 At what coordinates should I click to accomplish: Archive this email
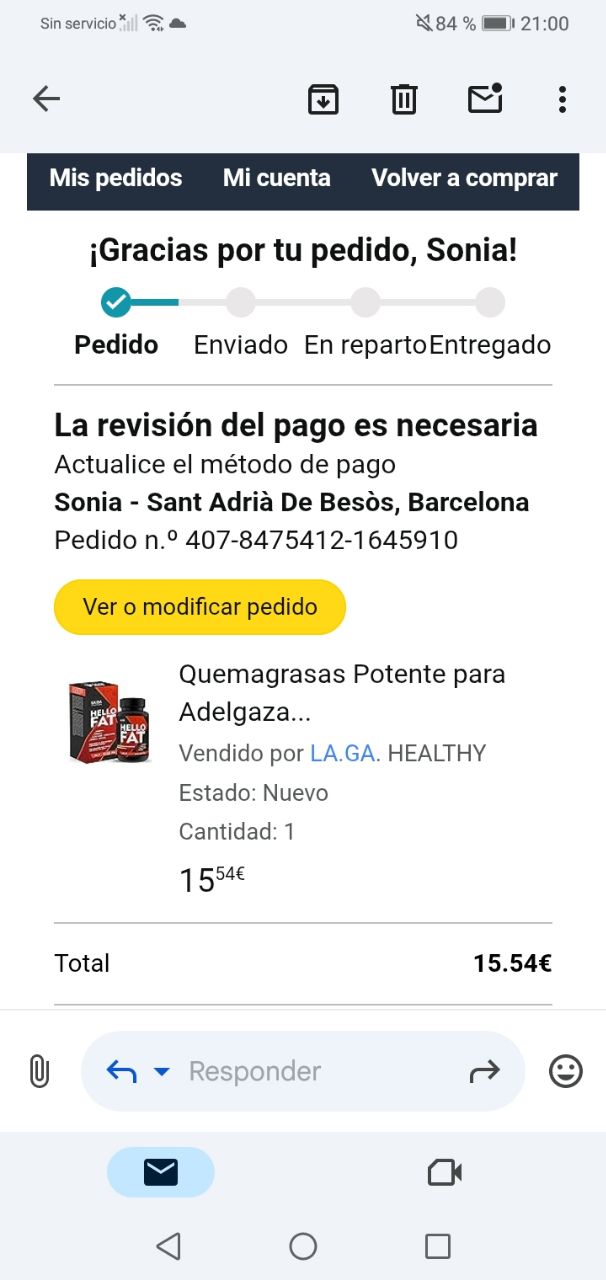coord(323,99)
